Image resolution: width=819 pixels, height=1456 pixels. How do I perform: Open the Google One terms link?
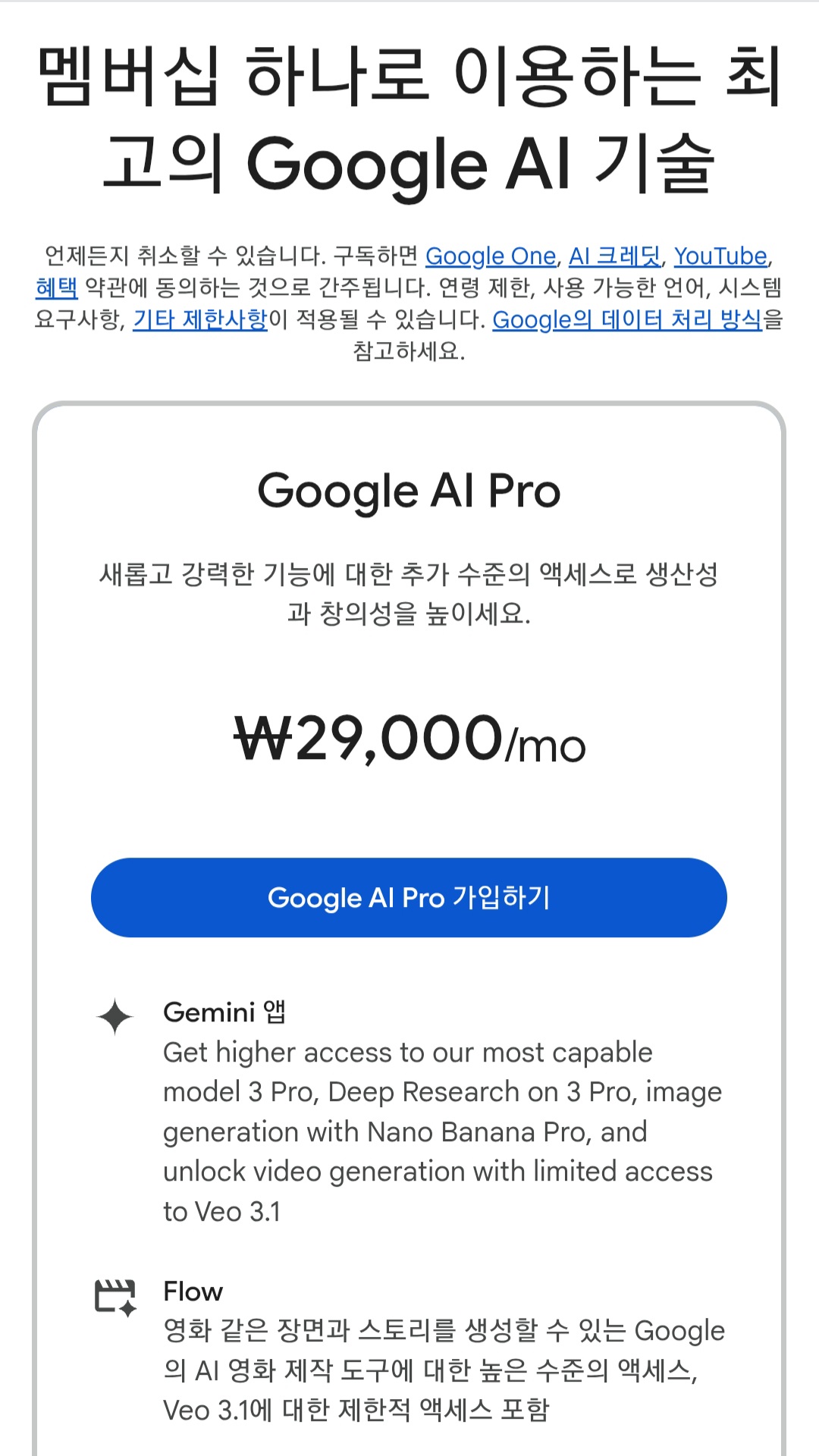tap(491, 256)
